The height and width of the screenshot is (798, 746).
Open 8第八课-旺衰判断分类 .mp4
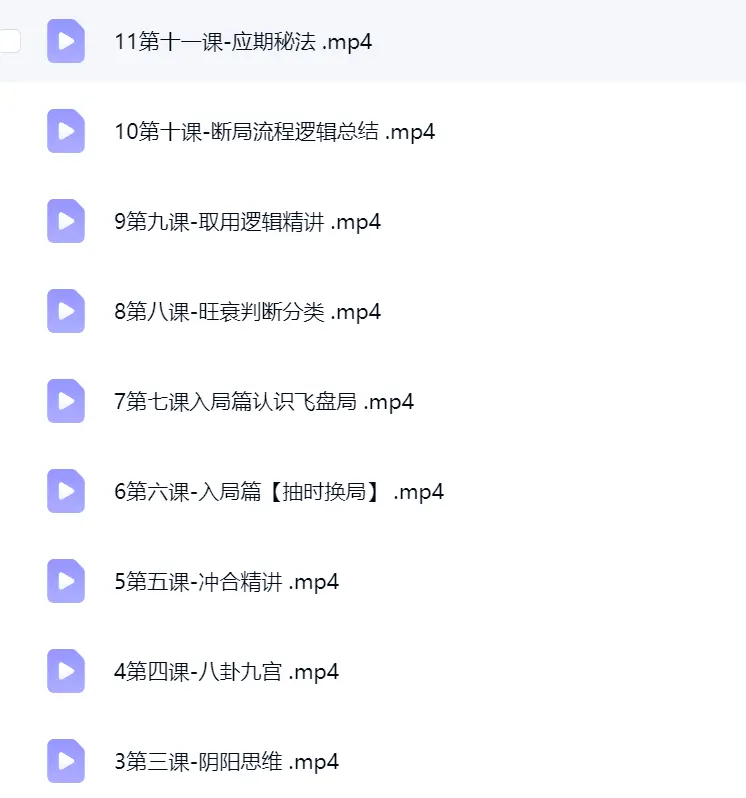(x=247, y=311)
